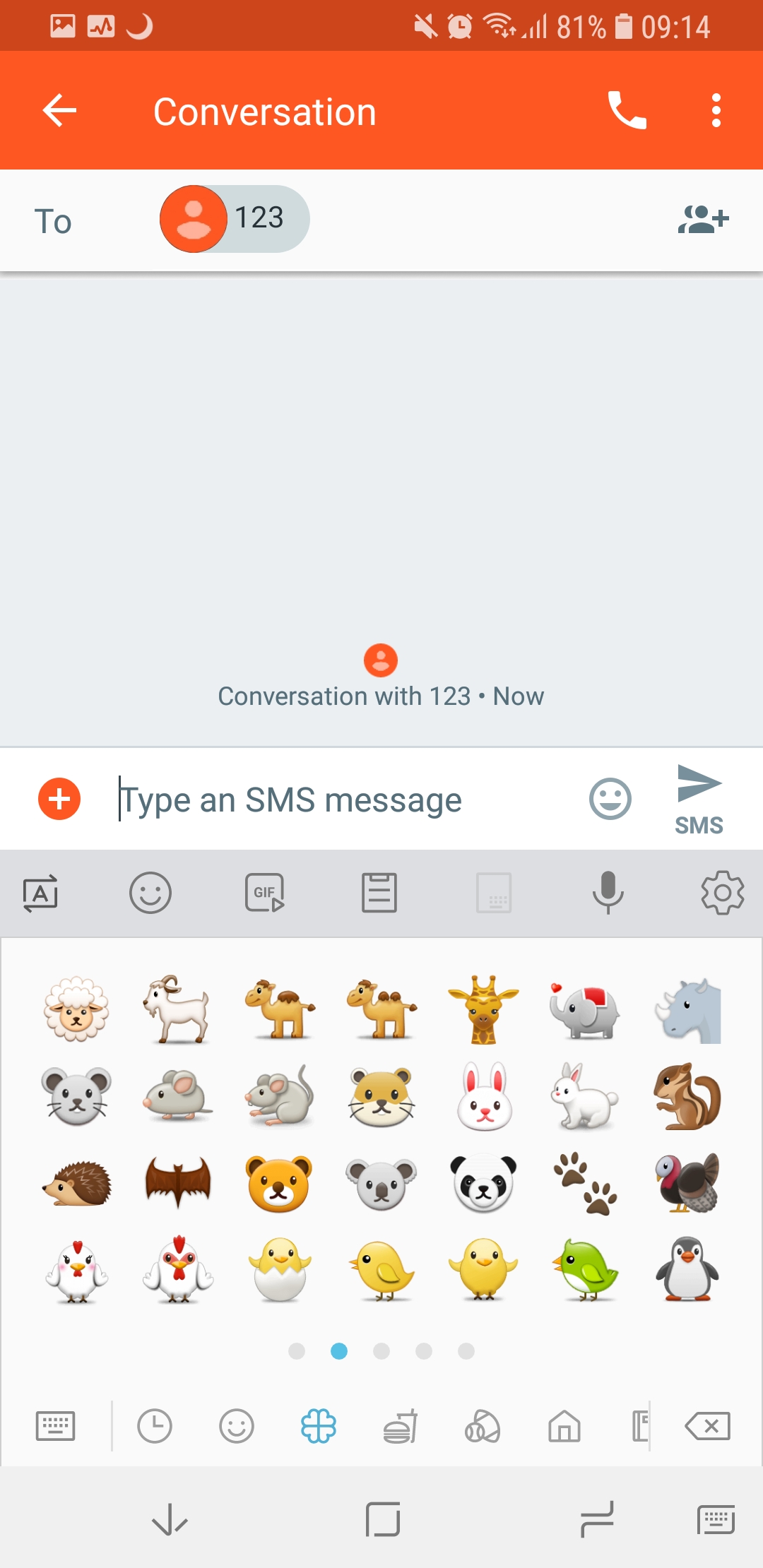
Task: Tap the 123 recipient chip
Action: point(235,219)
